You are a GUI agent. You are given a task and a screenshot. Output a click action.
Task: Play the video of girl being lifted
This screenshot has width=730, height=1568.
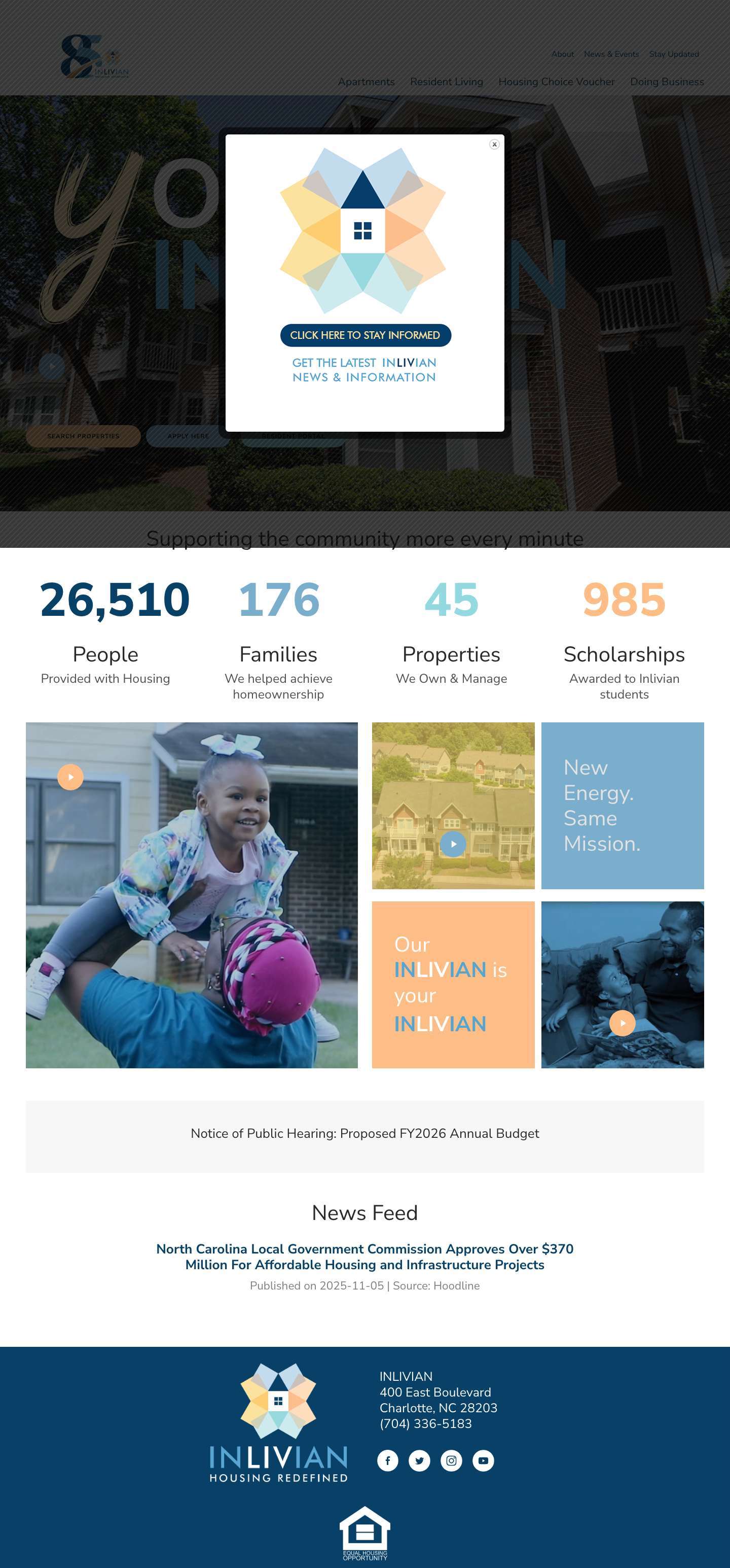click(x=70, y=777)
